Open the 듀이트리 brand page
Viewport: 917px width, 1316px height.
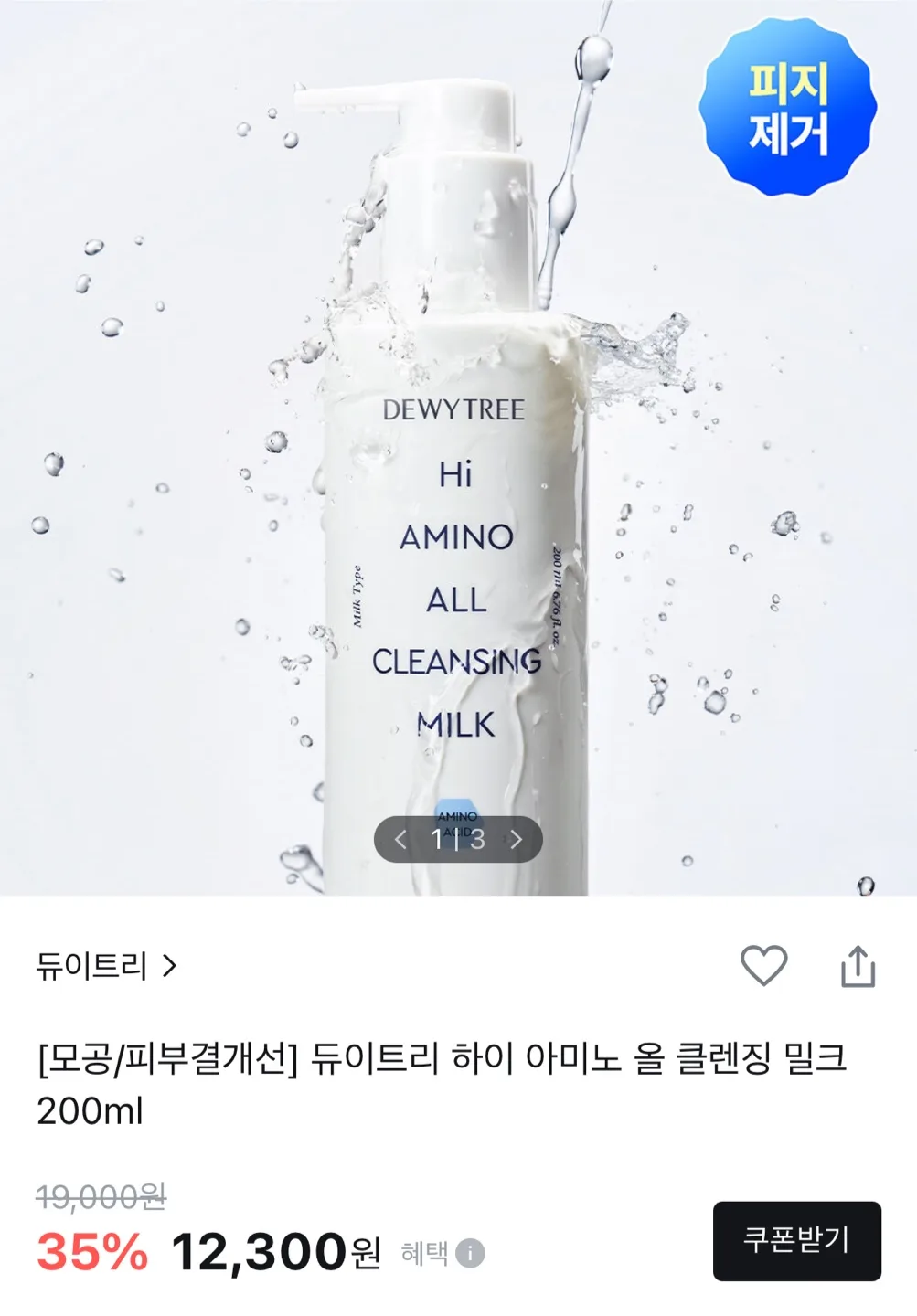pyautogui.click(x=105, y=965)
